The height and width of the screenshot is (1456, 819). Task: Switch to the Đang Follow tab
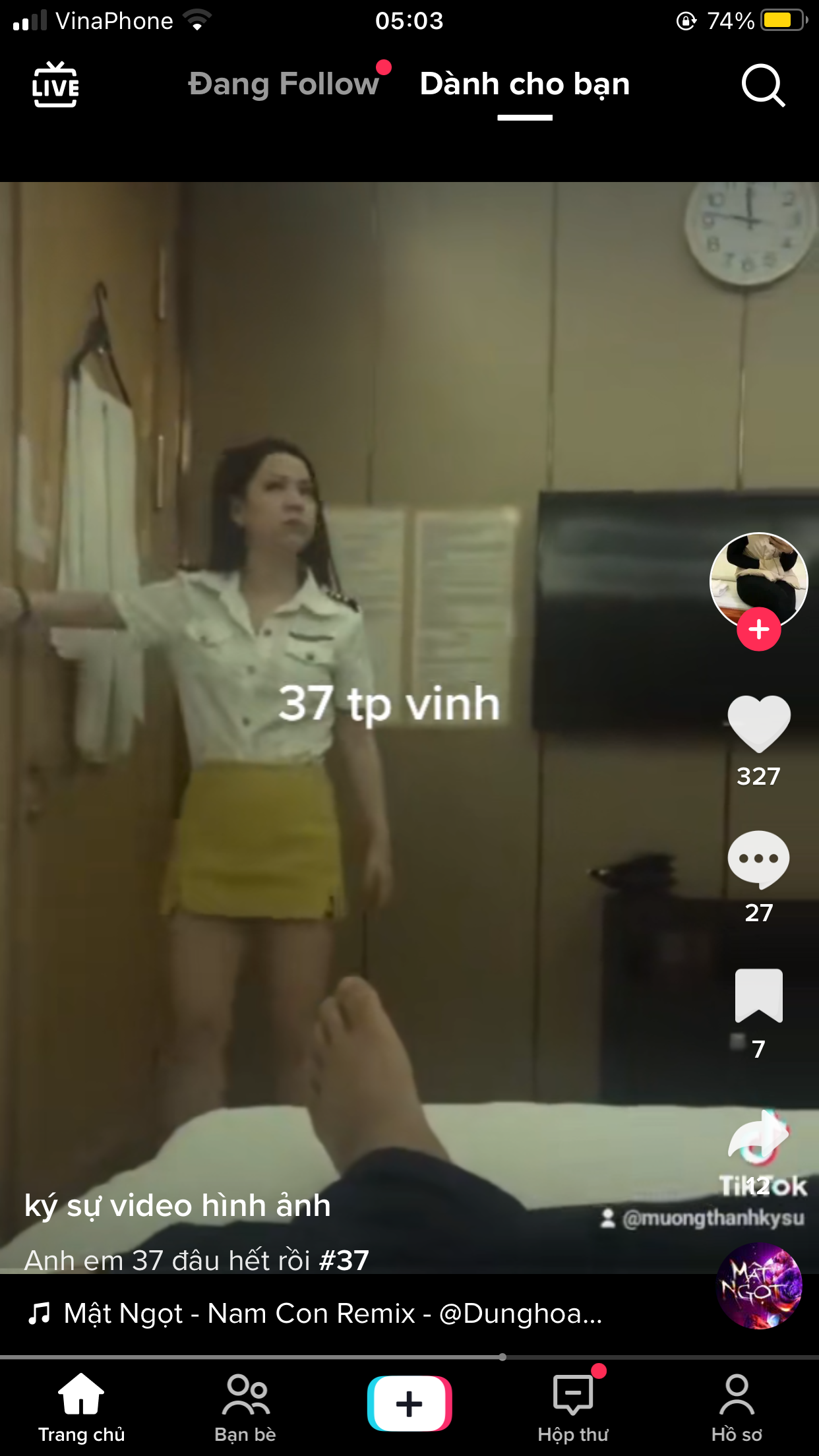pyautogui.click(x=284, y=84)
